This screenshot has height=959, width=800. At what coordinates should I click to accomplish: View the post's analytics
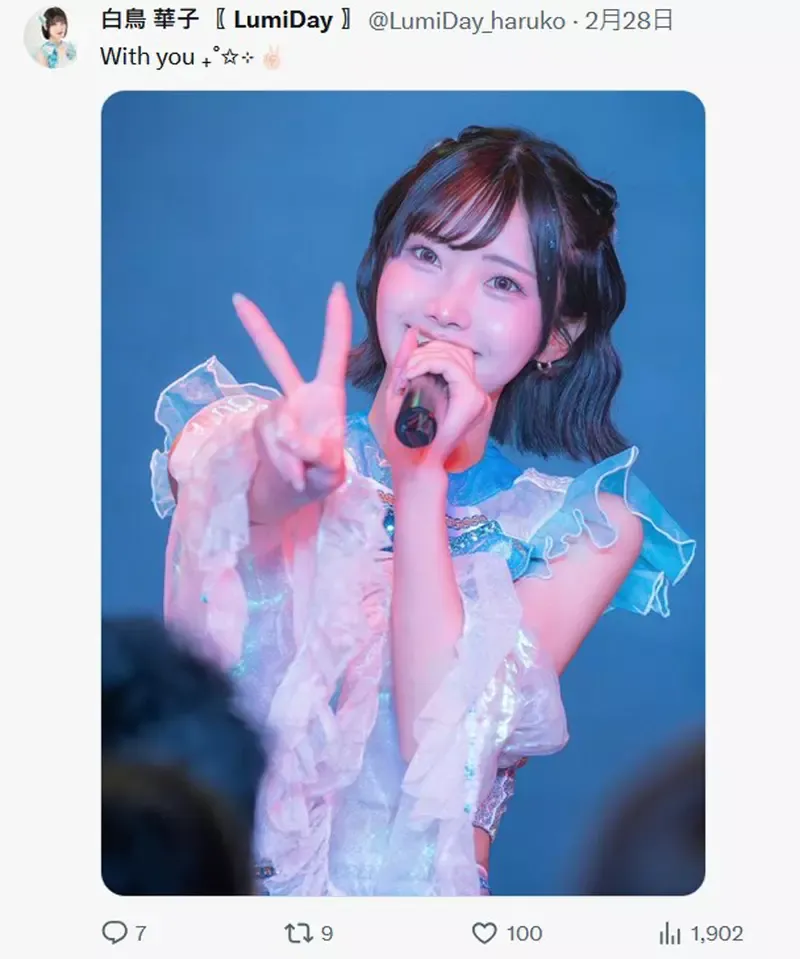(670, 933)
